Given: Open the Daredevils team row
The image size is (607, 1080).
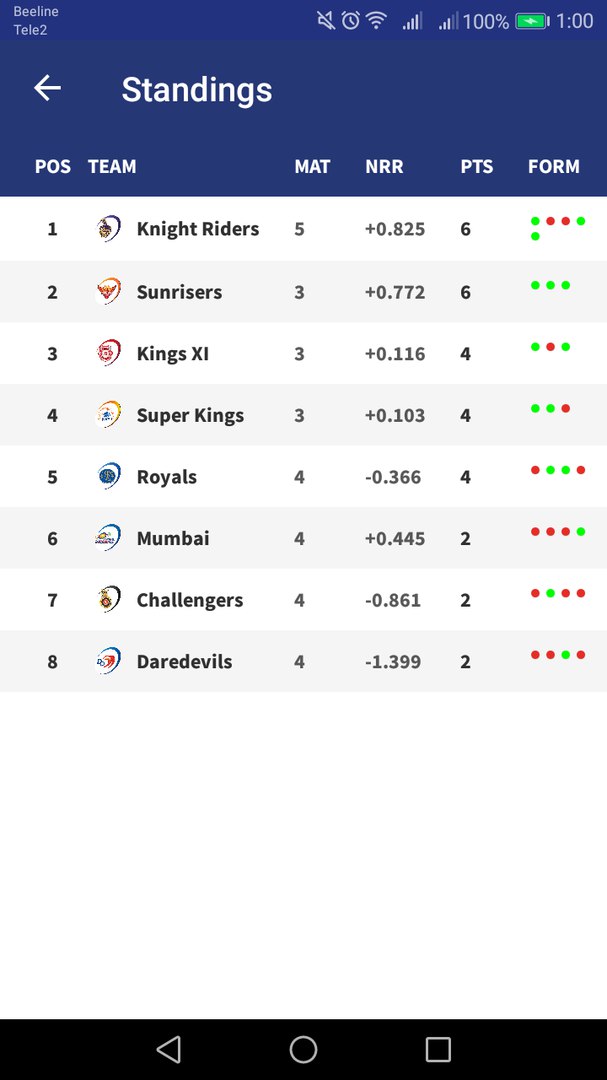Looking at the screenshot, I should (303, 661).
